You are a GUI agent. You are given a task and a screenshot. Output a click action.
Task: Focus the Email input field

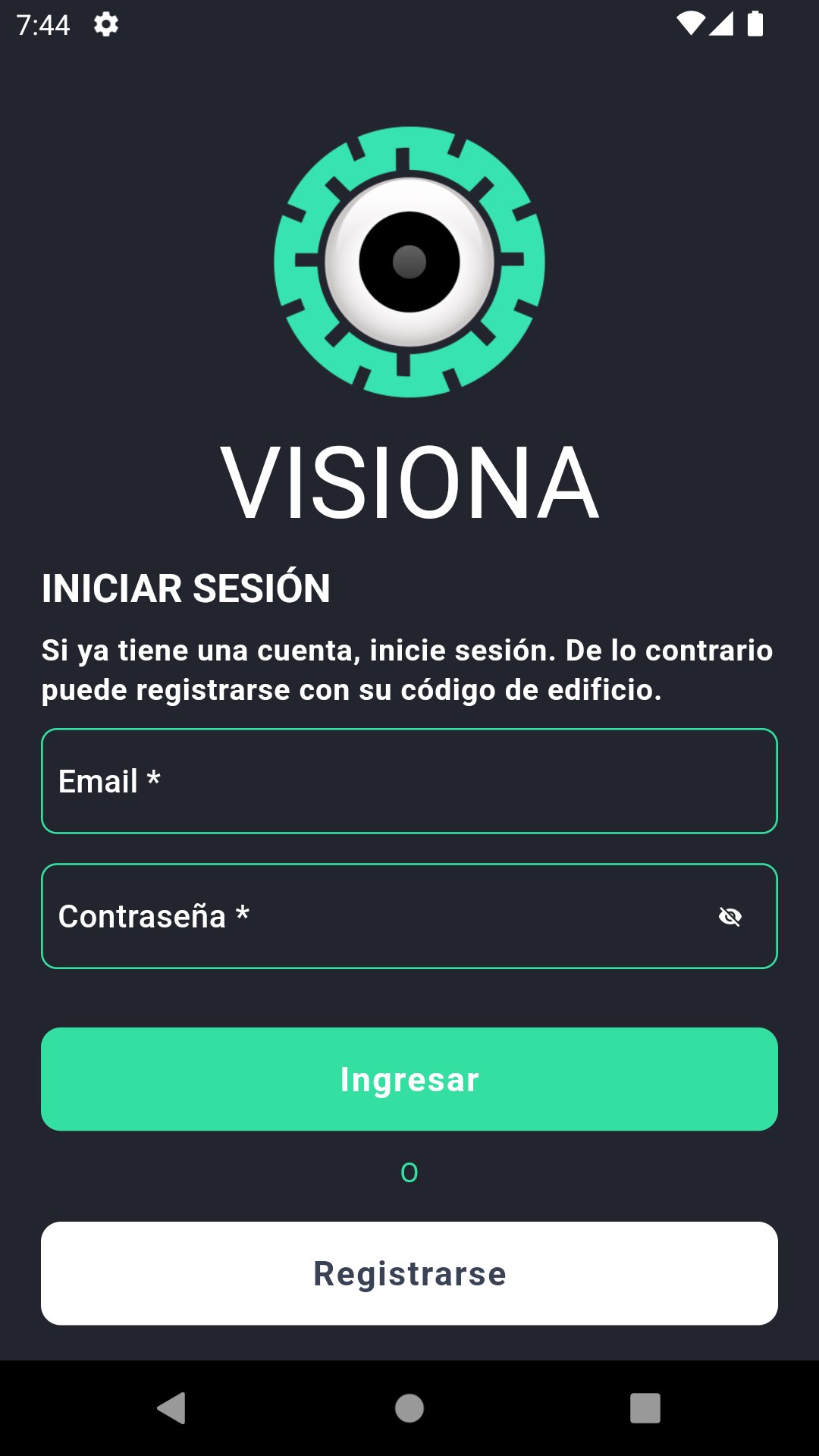pyautogui.click(x=409, y=781)
